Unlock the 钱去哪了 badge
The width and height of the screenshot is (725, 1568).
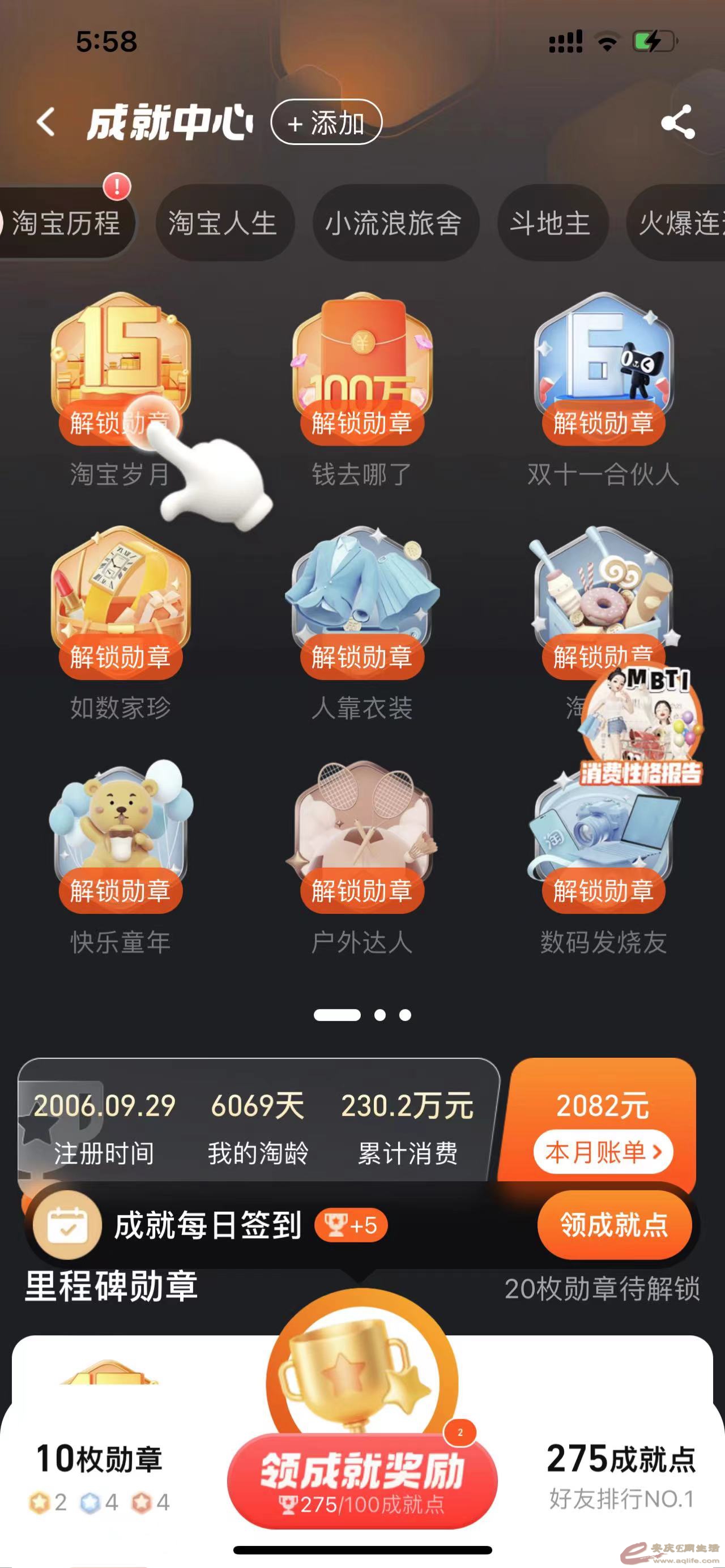pos(361,422)
